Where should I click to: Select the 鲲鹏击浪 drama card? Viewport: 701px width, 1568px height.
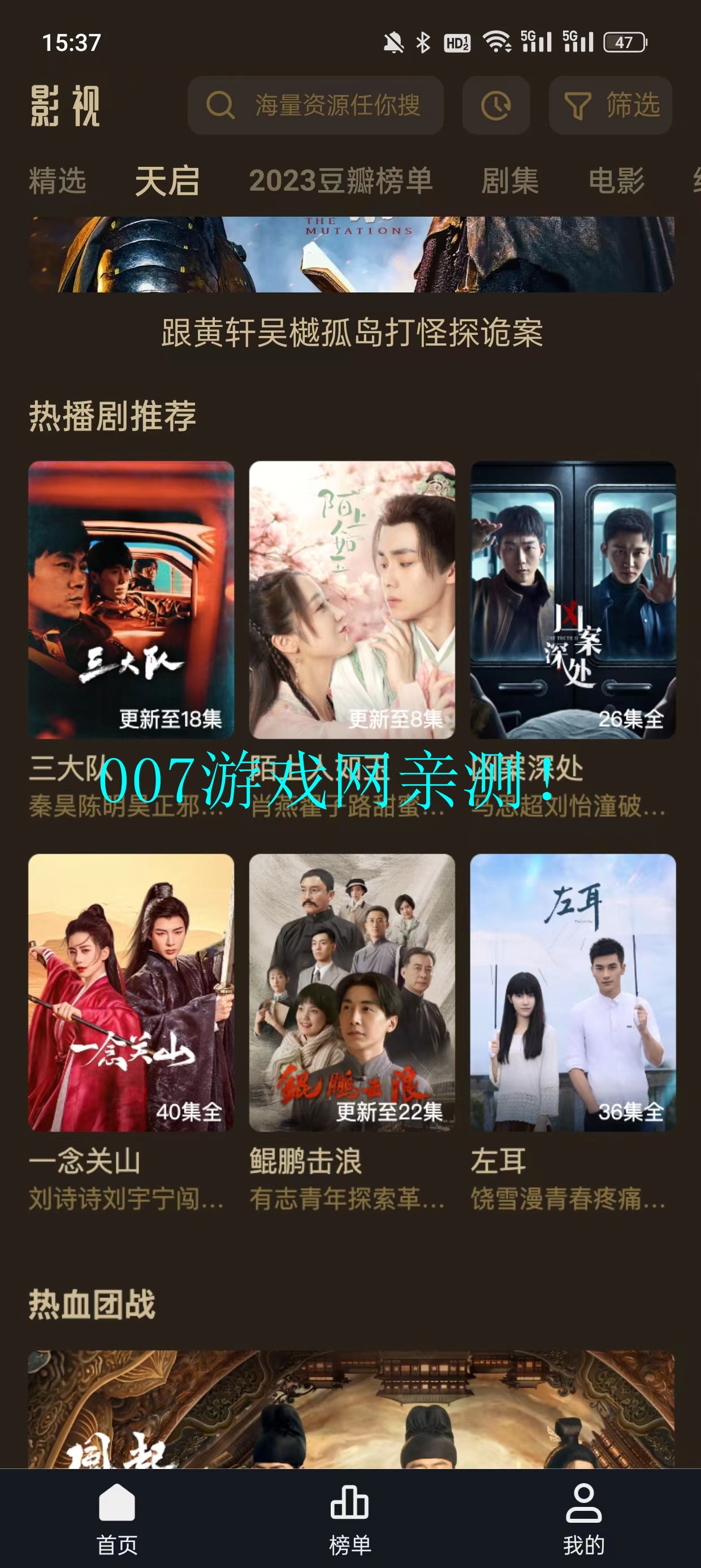pos(352,992)
